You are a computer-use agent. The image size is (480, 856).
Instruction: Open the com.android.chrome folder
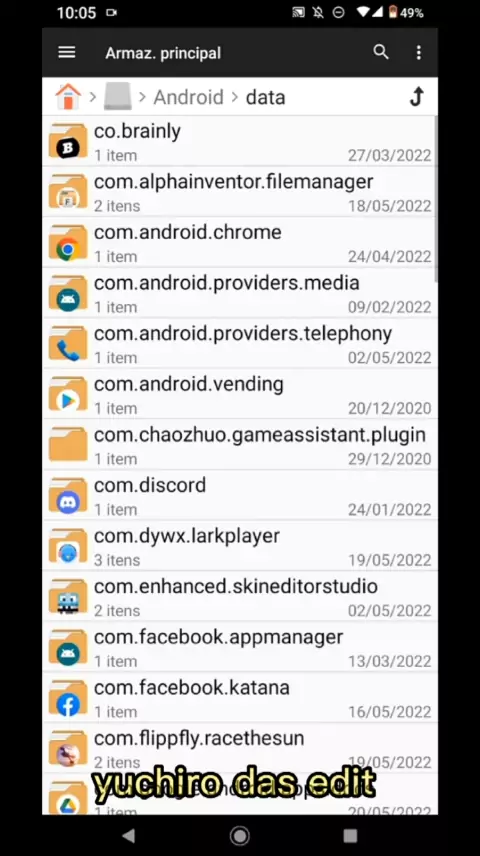pos(240,243)
